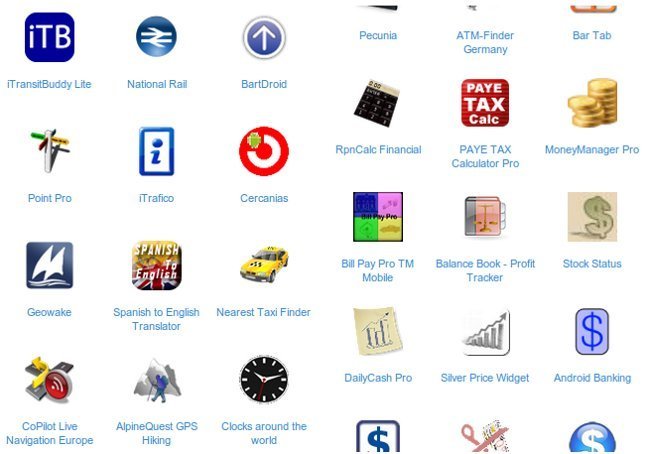Screen dimensions: 650x454
Task: Open CoPilot Live Navigation Europe
Action: pyautogui.click(x=49, y=381)
